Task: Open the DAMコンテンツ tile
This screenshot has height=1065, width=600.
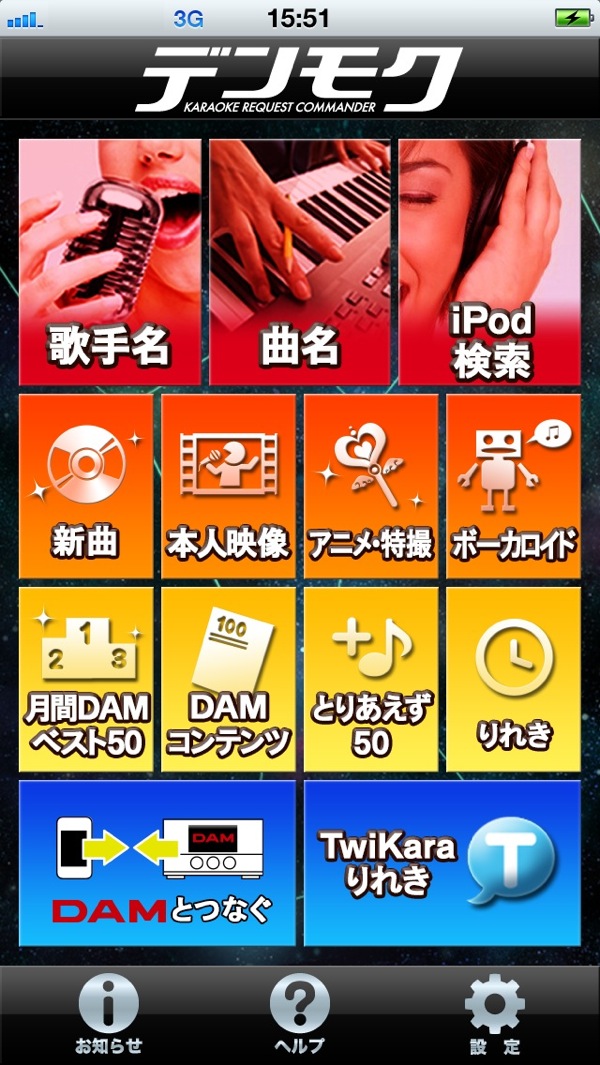Action: click(228, 679)
